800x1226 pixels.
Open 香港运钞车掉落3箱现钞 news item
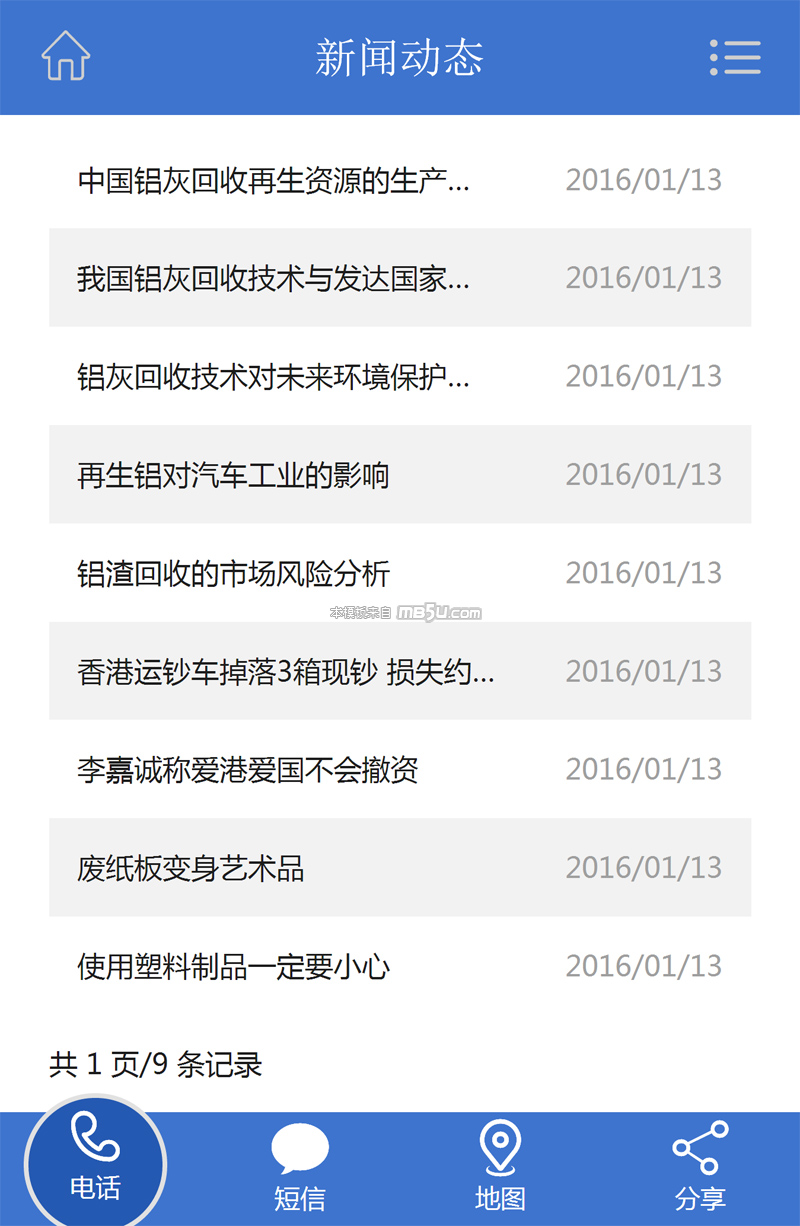tap(285, 671)
